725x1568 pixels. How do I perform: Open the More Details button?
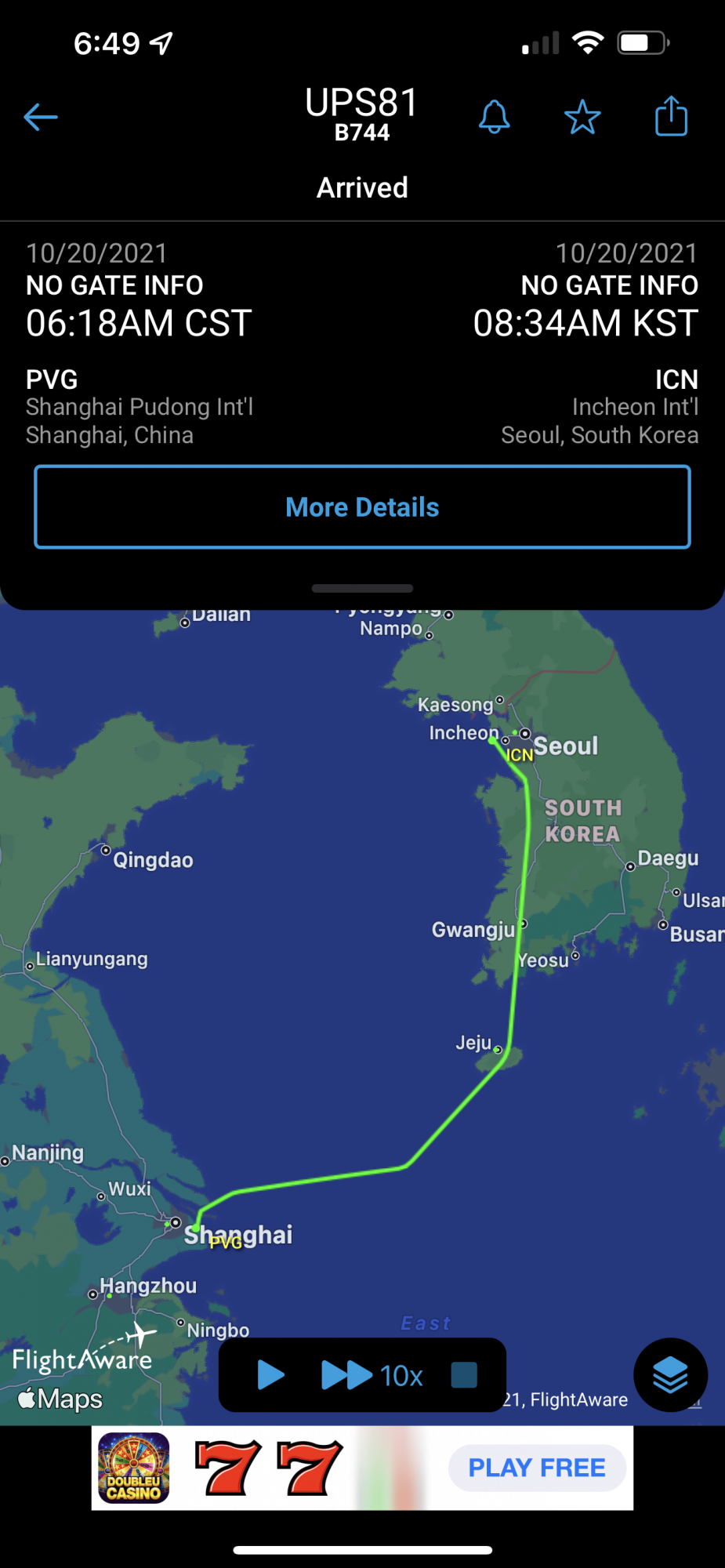pos(362,507)
